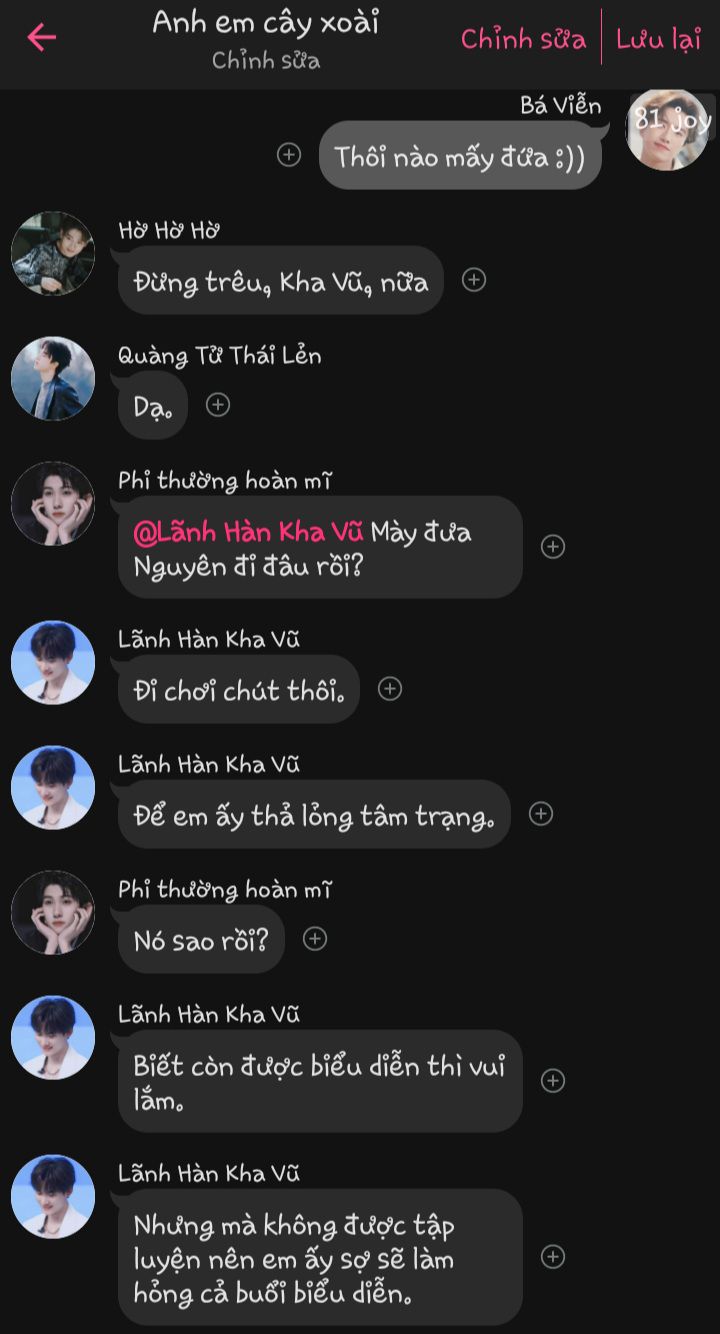Tap the pink Chỉnh sửa button

tap(523, 39)
